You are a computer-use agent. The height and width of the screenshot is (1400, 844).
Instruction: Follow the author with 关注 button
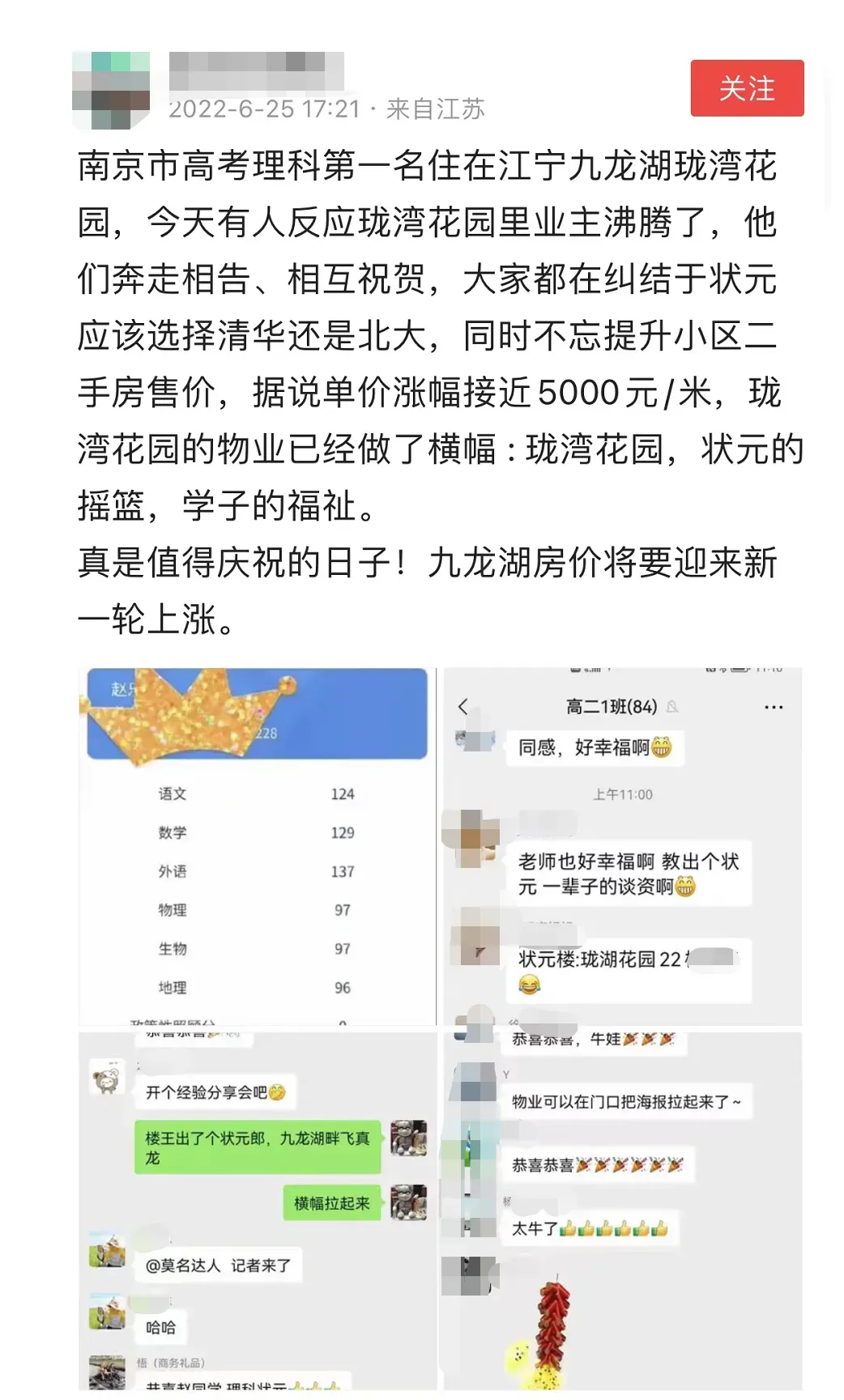[x=747, y=88]
